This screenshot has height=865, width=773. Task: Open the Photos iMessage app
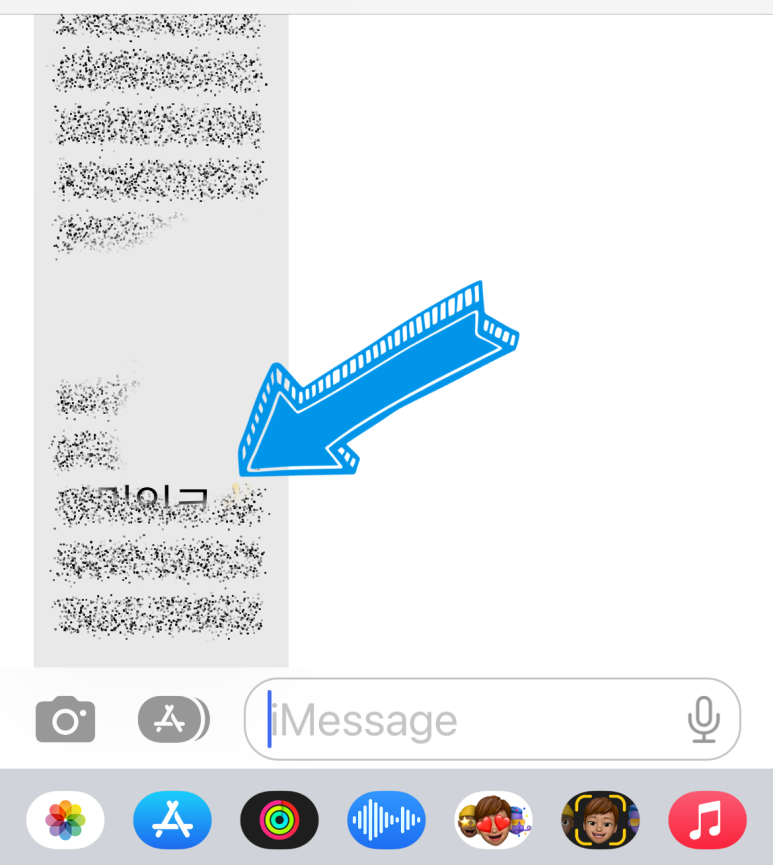pos(65,820)
